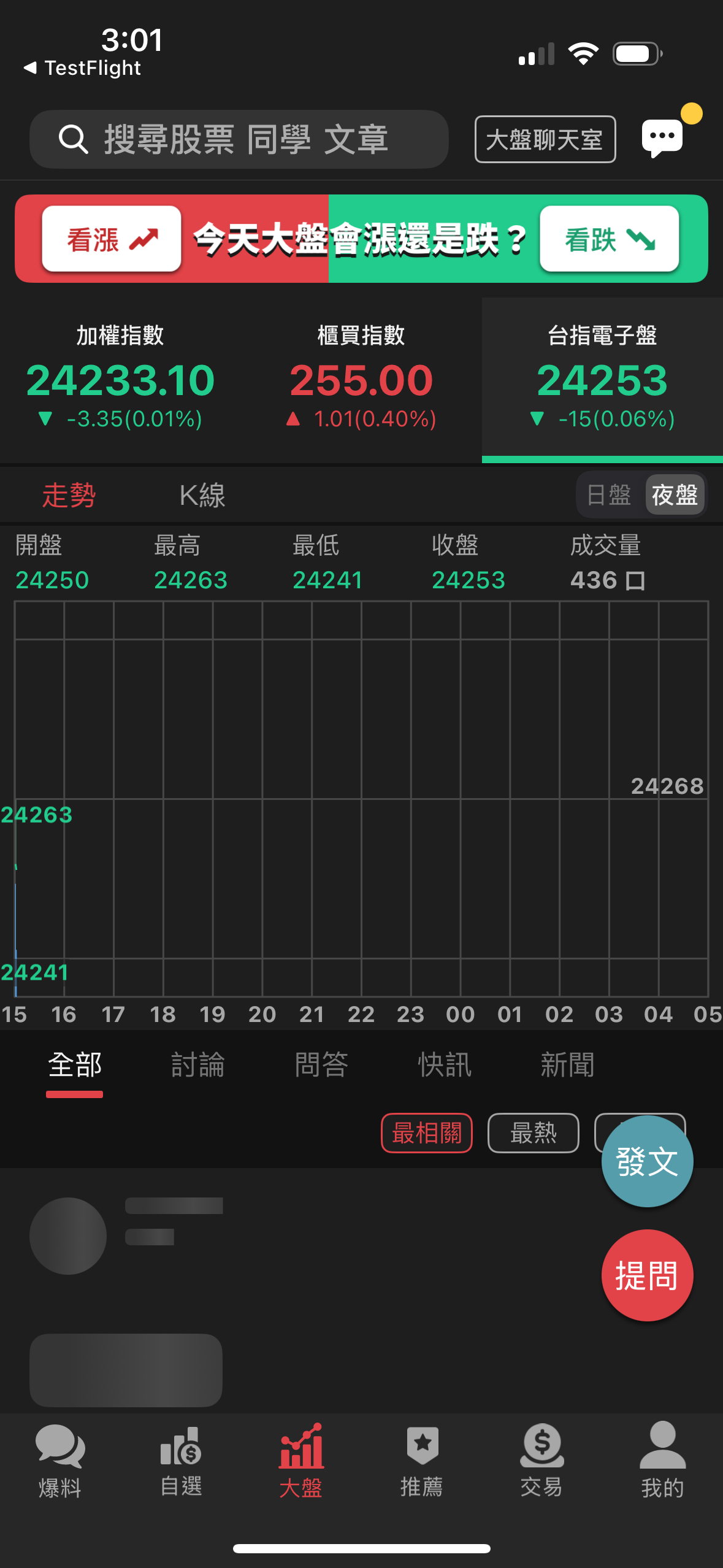Switch to the 快訊 feed tab

(x=445, y=1065)
